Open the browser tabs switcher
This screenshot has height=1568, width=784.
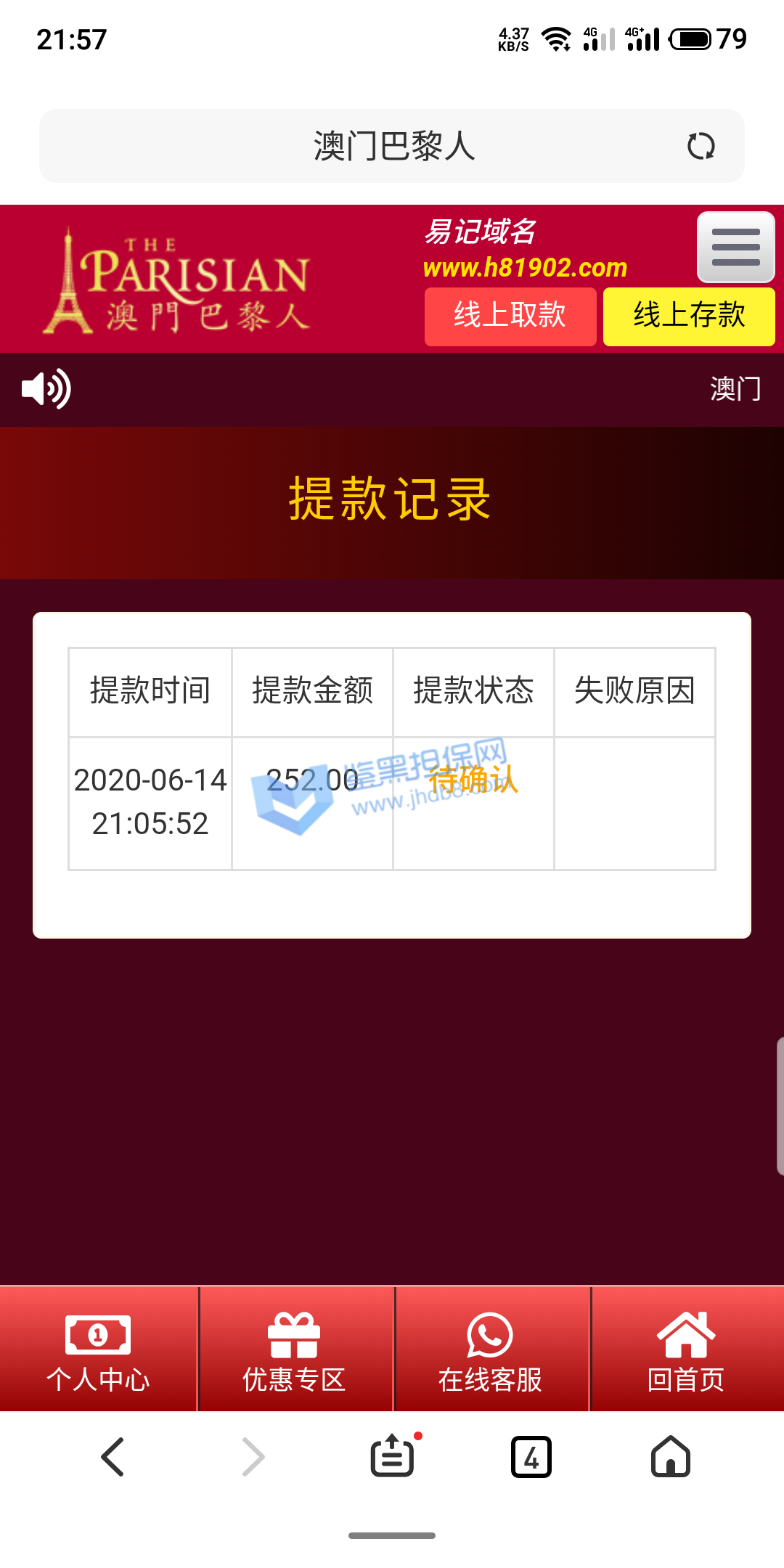point(531,1457)
